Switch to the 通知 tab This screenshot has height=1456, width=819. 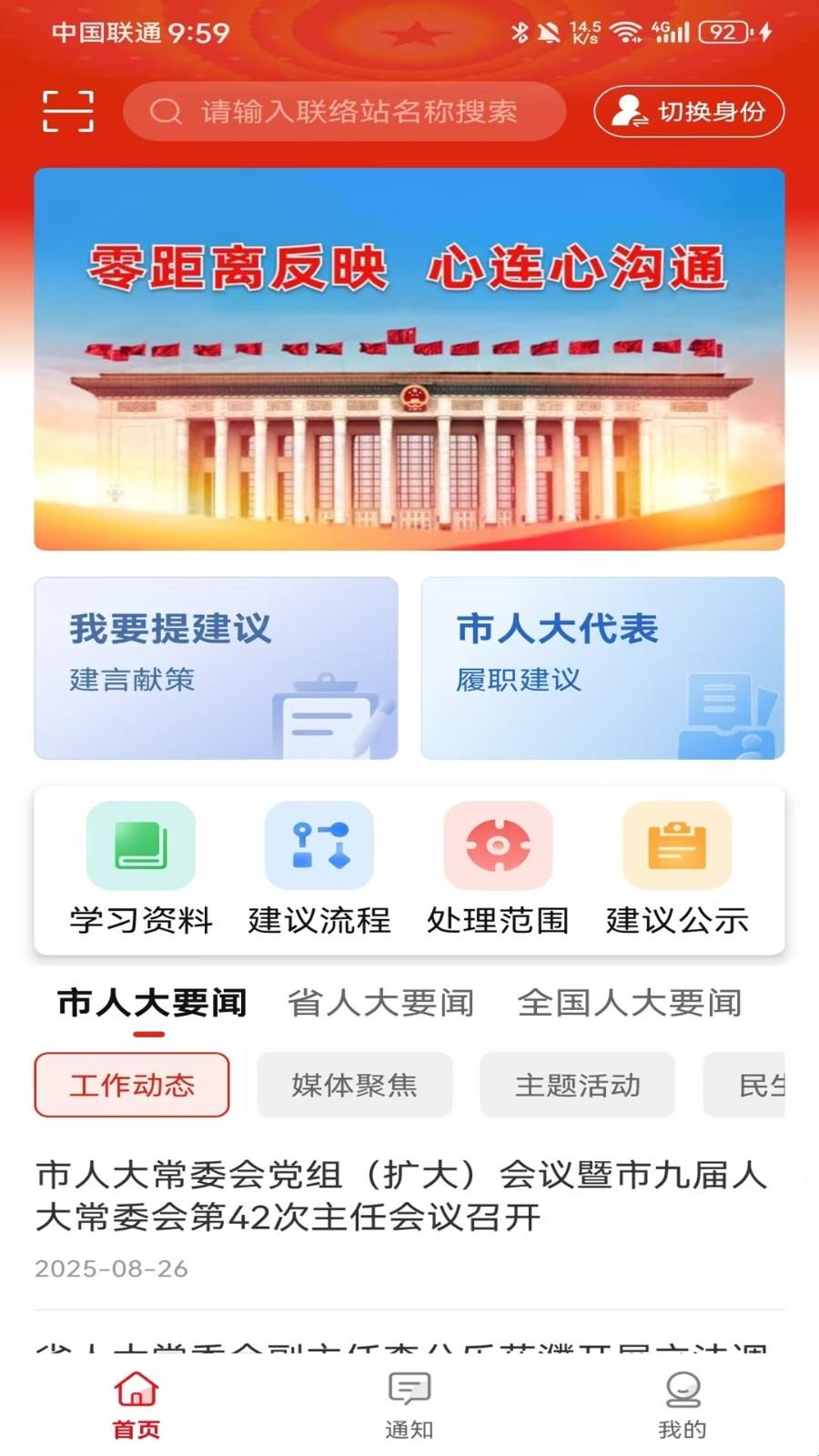(409, 1406)
